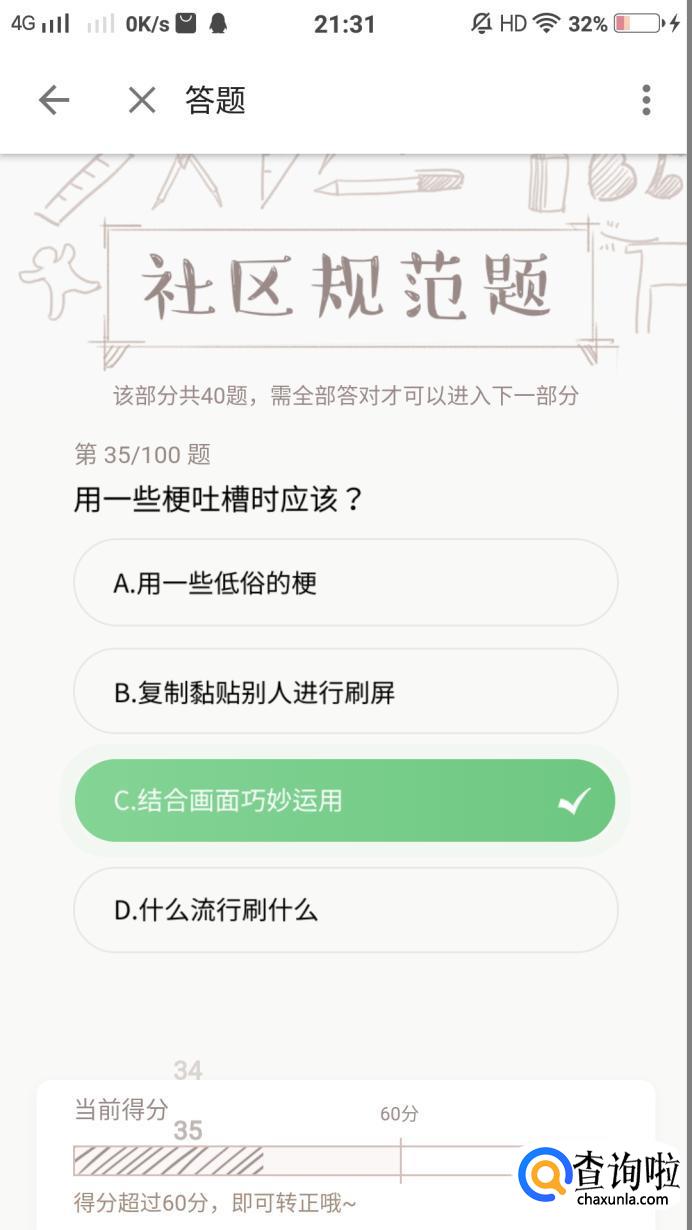Choose option B.复制黏贴别人进行刷屏
Screen dimensions: 692x1230
(x=345, y=692)
